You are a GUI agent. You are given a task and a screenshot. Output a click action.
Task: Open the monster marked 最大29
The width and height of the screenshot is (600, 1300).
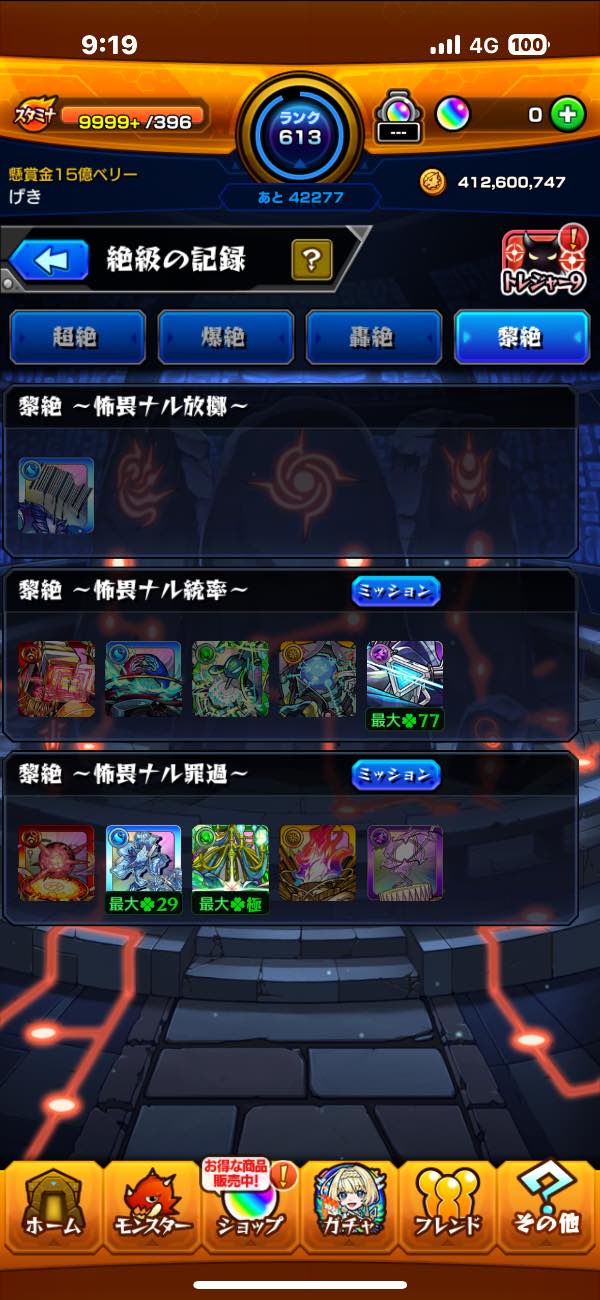(x=143, y=868)
